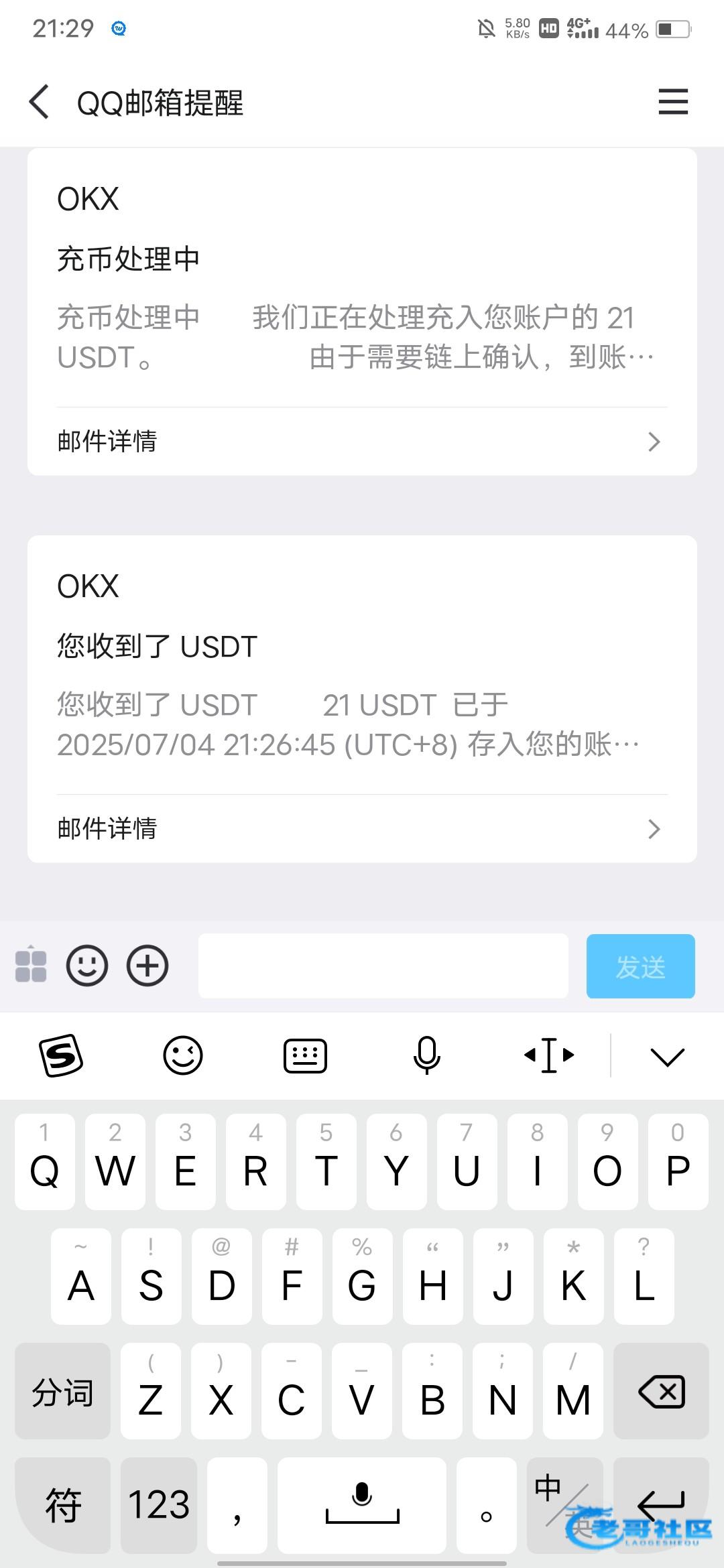The height and width of the screenshot is (1568, 724).
Task: Open the 符 symbols keyboard
Action: click(x=62, y=1505)
